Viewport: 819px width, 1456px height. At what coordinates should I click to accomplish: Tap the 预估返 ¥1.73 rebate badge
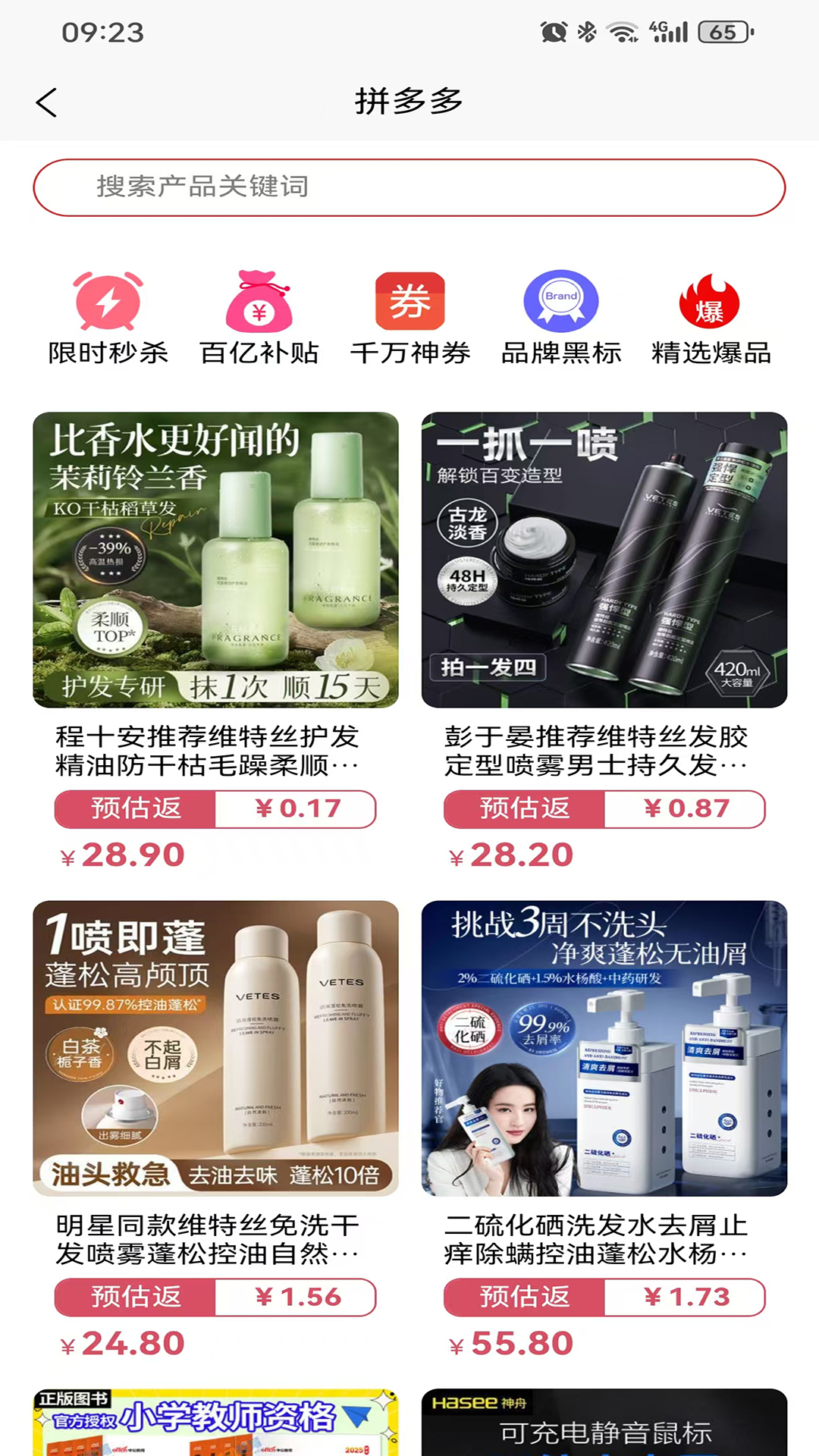[x=604, y=1298]
